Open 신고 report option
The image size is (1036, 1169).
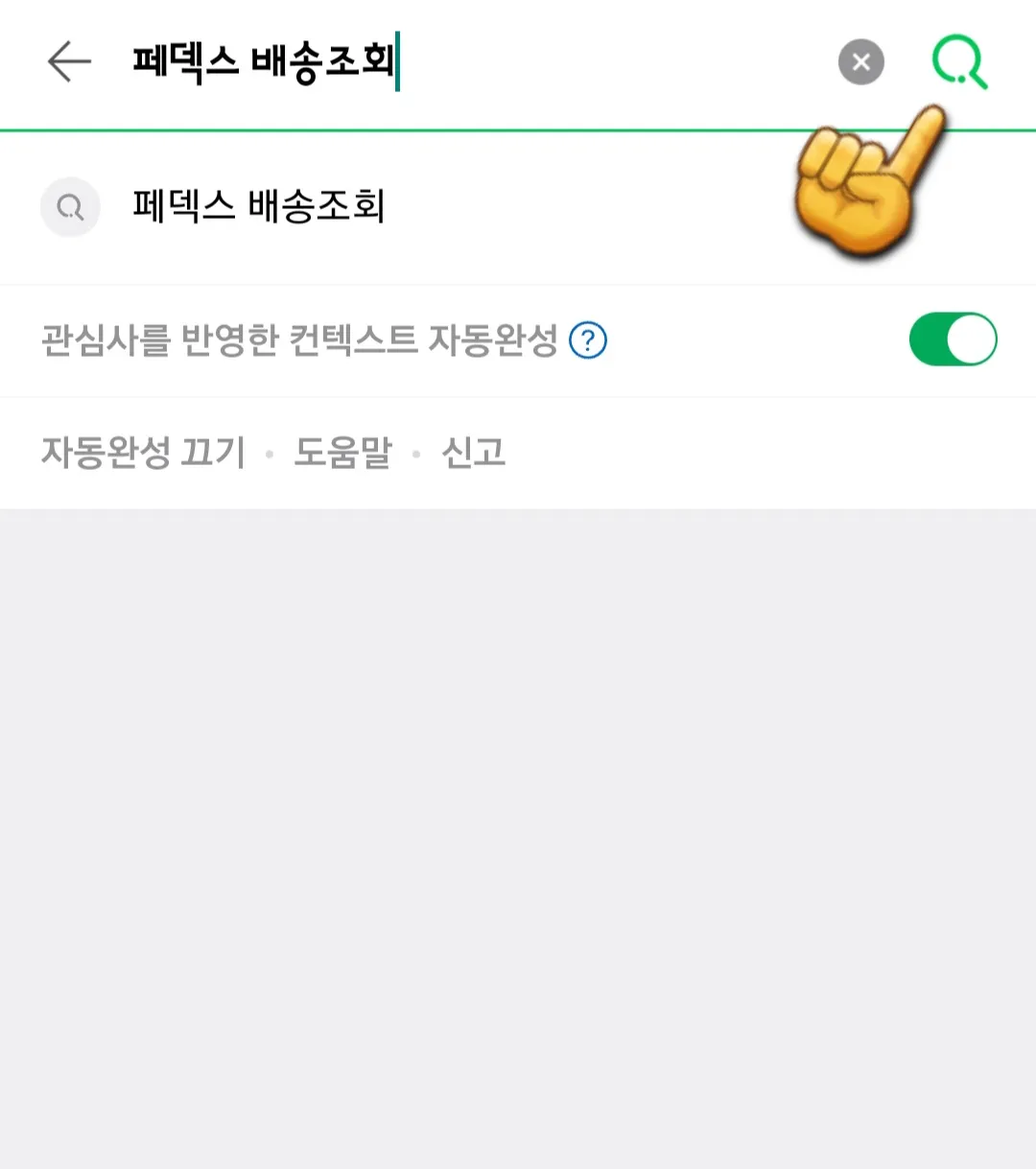(474, 451)
